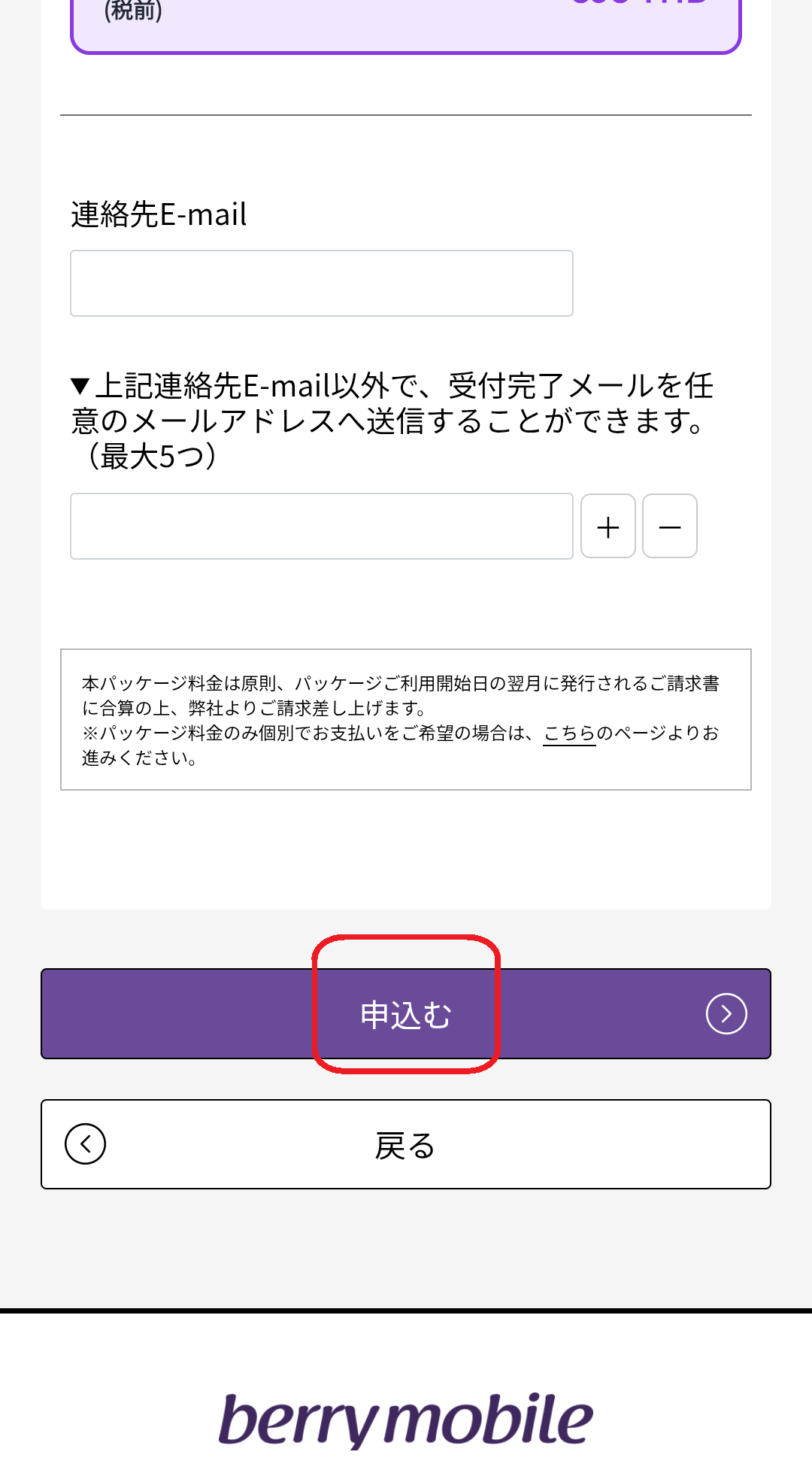The width and height of the screenshot is (812, 1470).
Task: Go back with 戻る button
Action: [x=406, y=1144]
